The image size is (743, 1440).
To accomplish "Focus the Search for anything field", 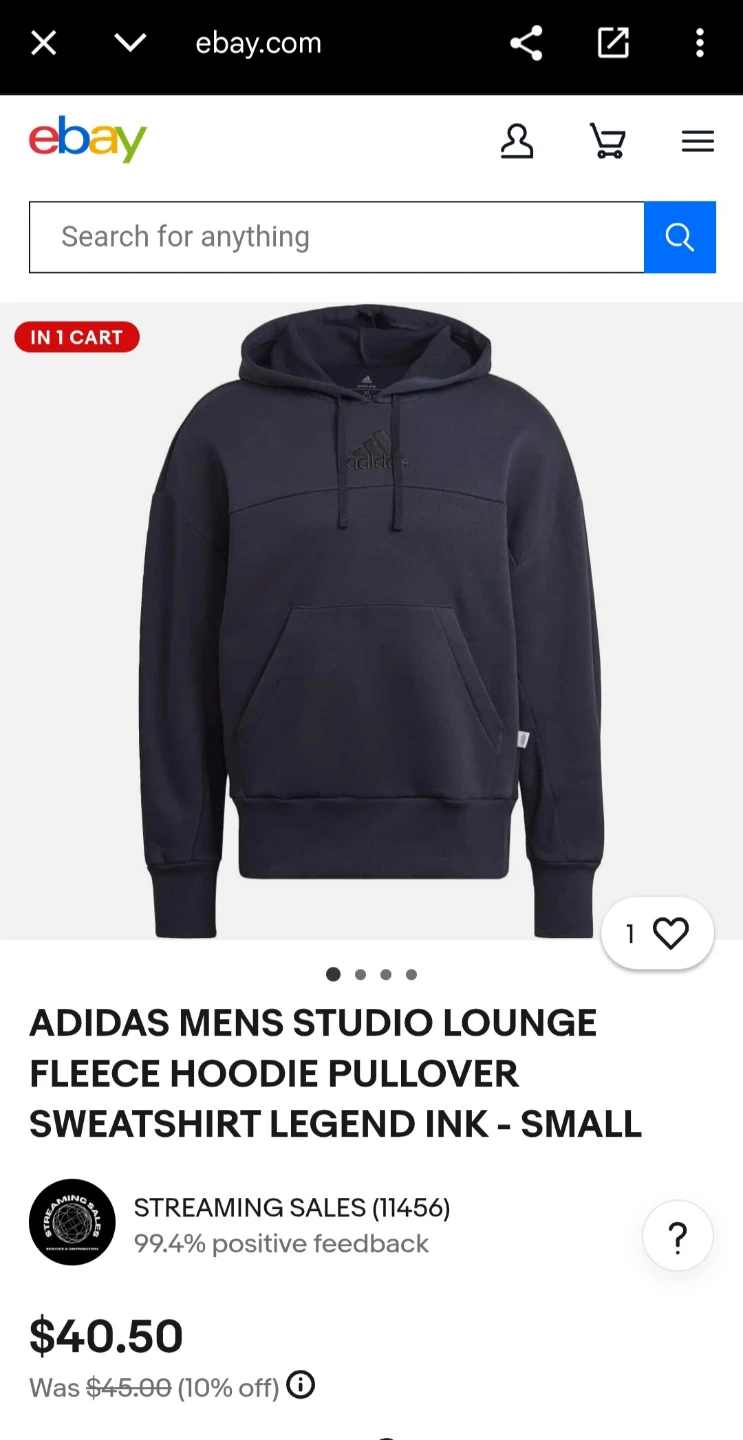I will pos(336,237).
